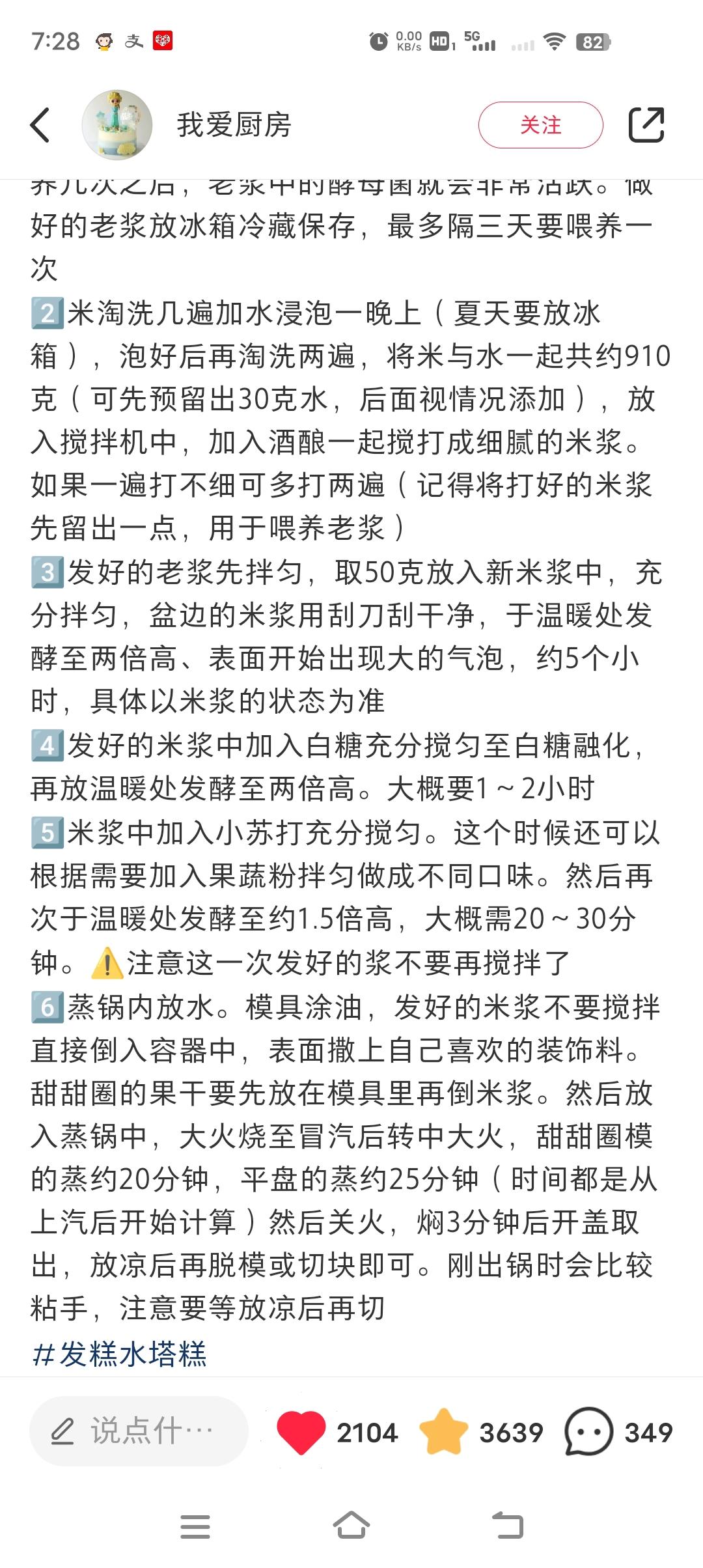Tap the back arrow to exit the post

click(40, 125)
